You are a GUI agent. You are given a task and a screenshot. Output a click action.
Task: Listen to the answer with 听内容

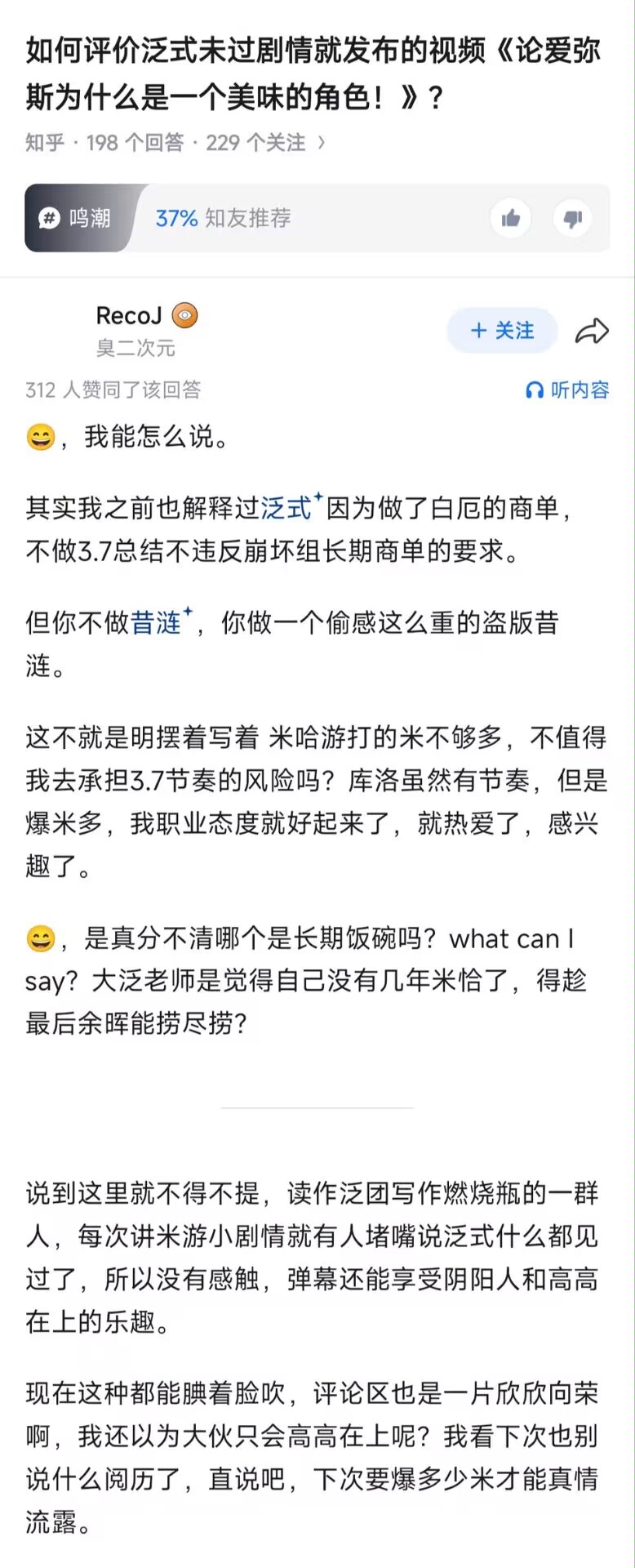tap(568, 390)
